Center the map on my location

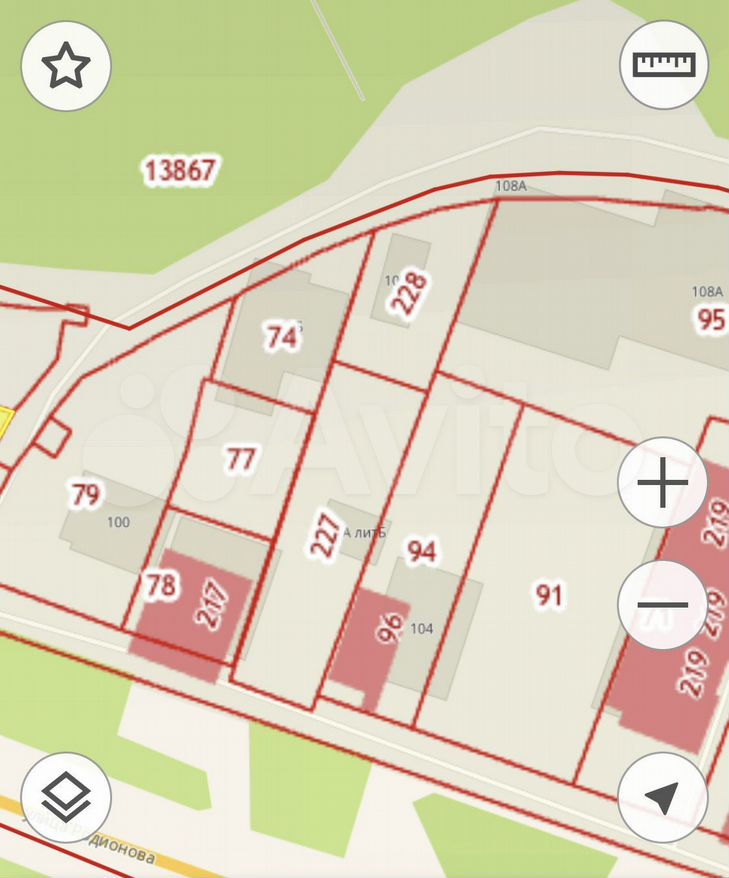pos(663,797)
